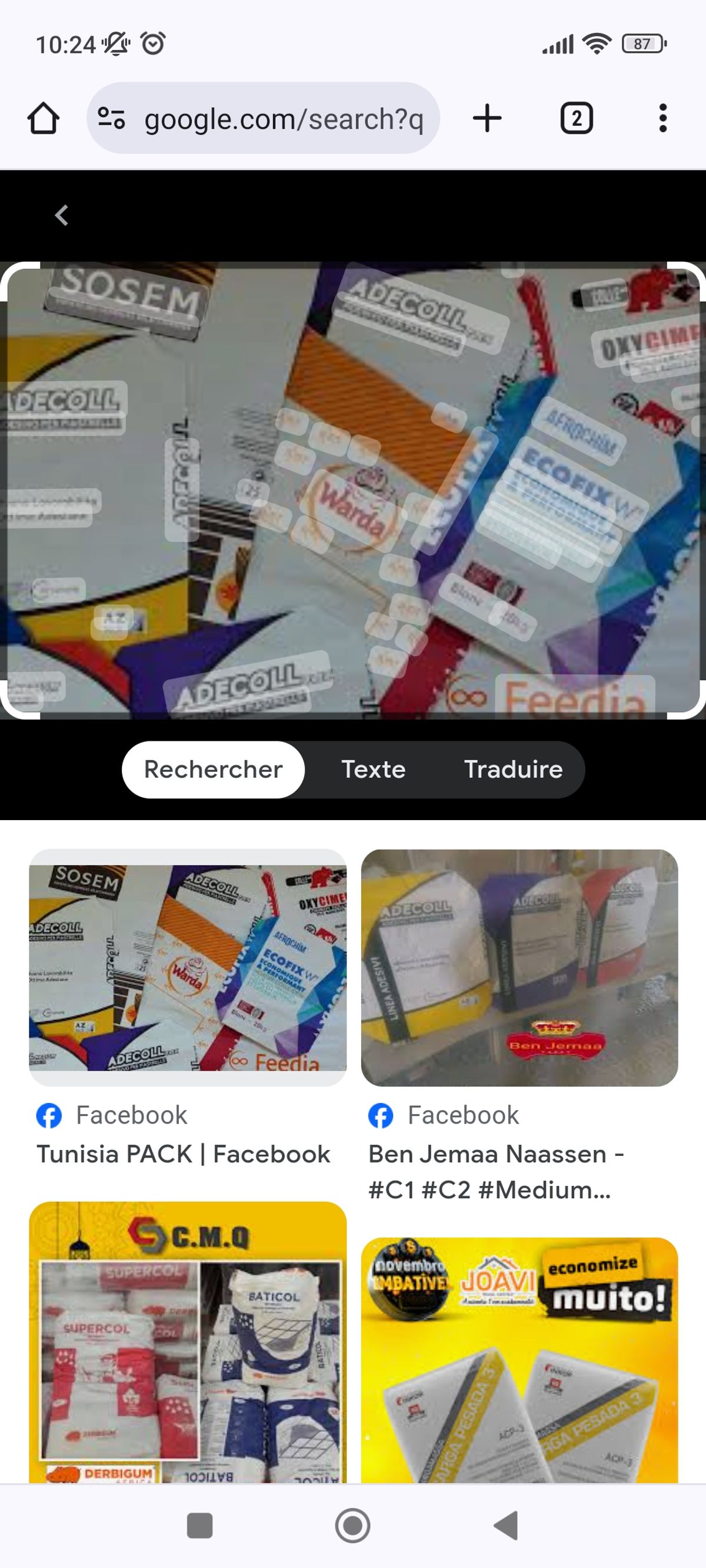Go to the browser home page
The width and height of the screenshot is (706, 1568).
pyautogui.click(x=44, y=118)
